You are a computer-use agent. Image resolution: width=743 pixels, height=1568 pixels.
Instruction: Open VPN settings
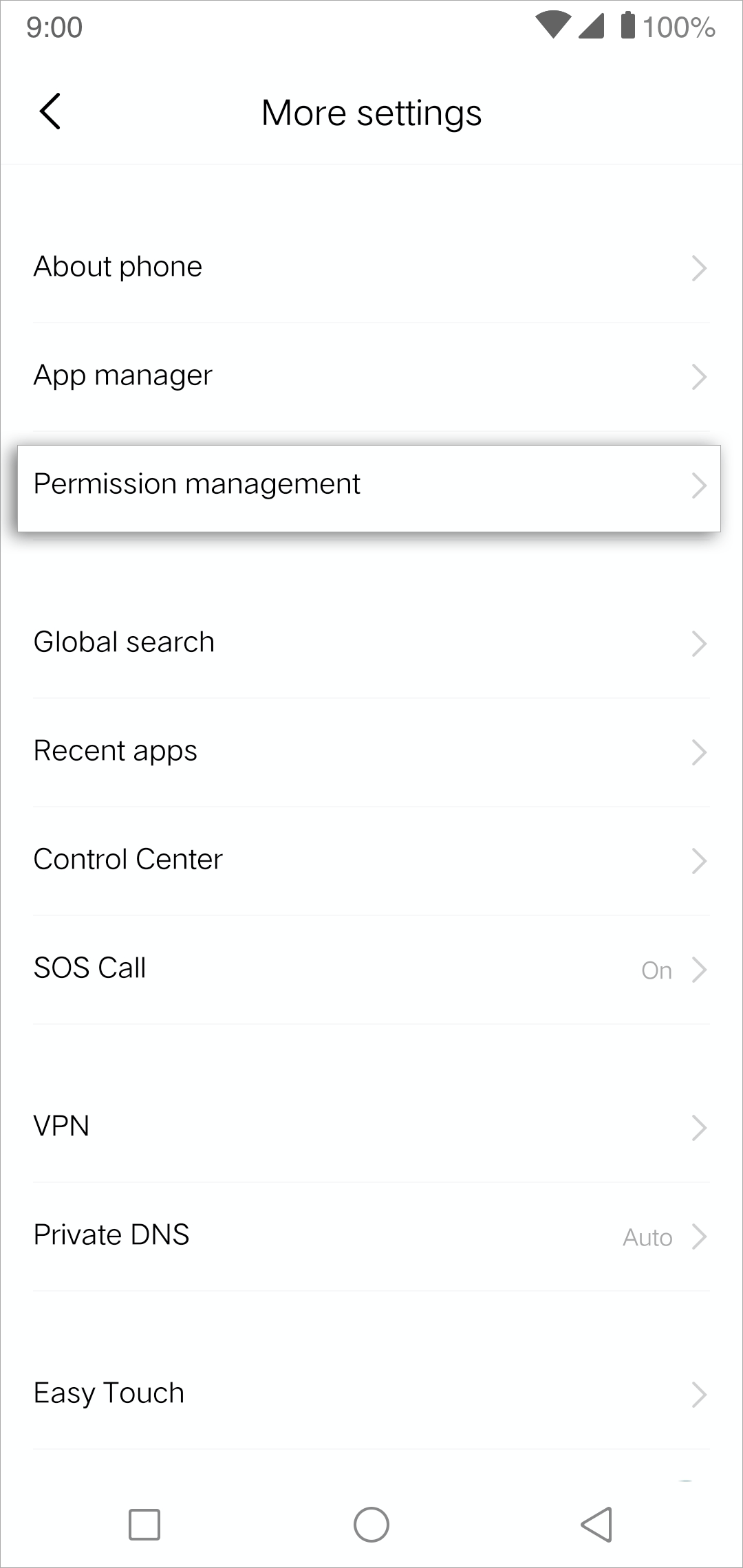(371, 1127)
